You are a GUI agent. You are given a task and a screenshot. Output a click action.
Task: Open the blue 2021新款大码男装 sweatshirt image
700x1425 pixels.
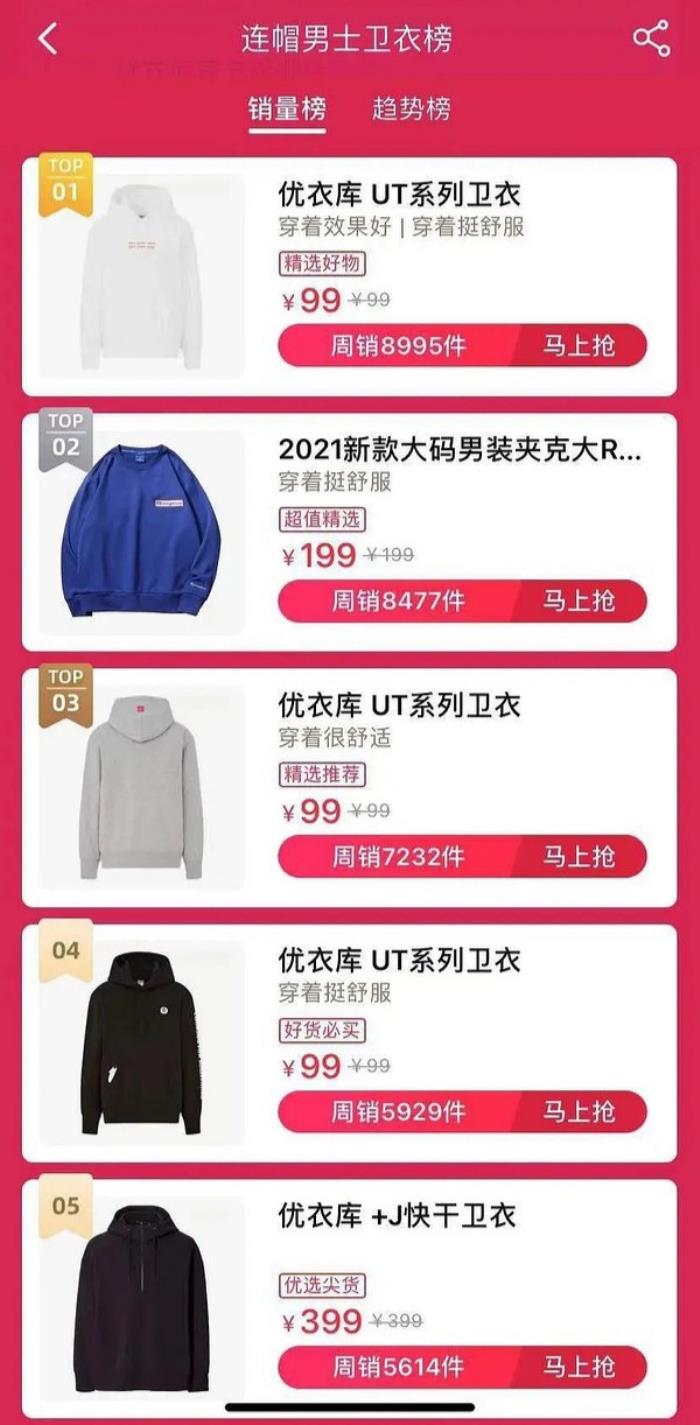point(142,533)
